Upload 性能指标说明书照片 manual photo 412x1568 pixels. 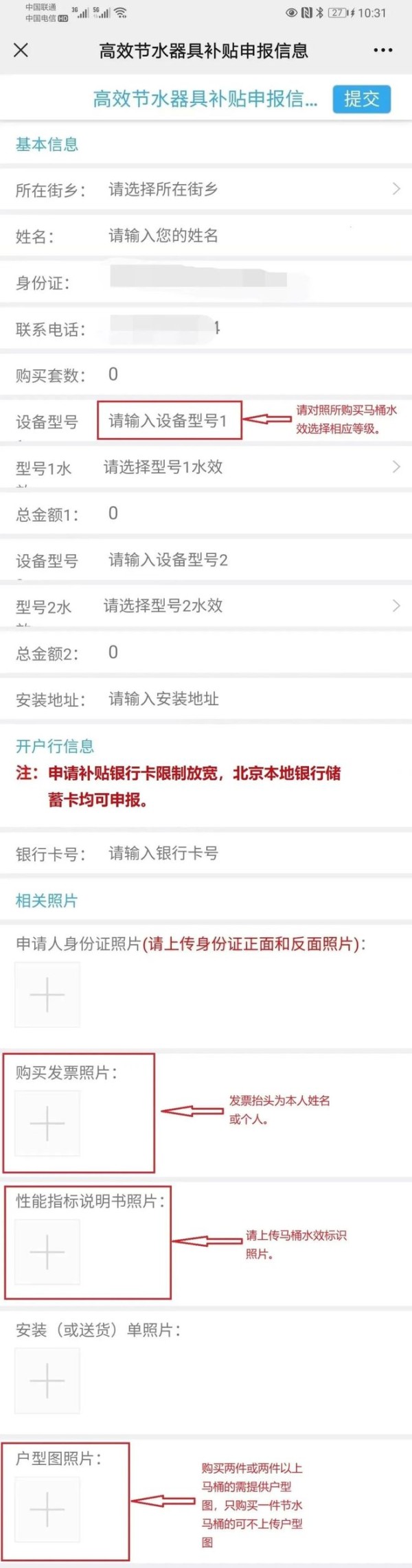click(47, 1252)
